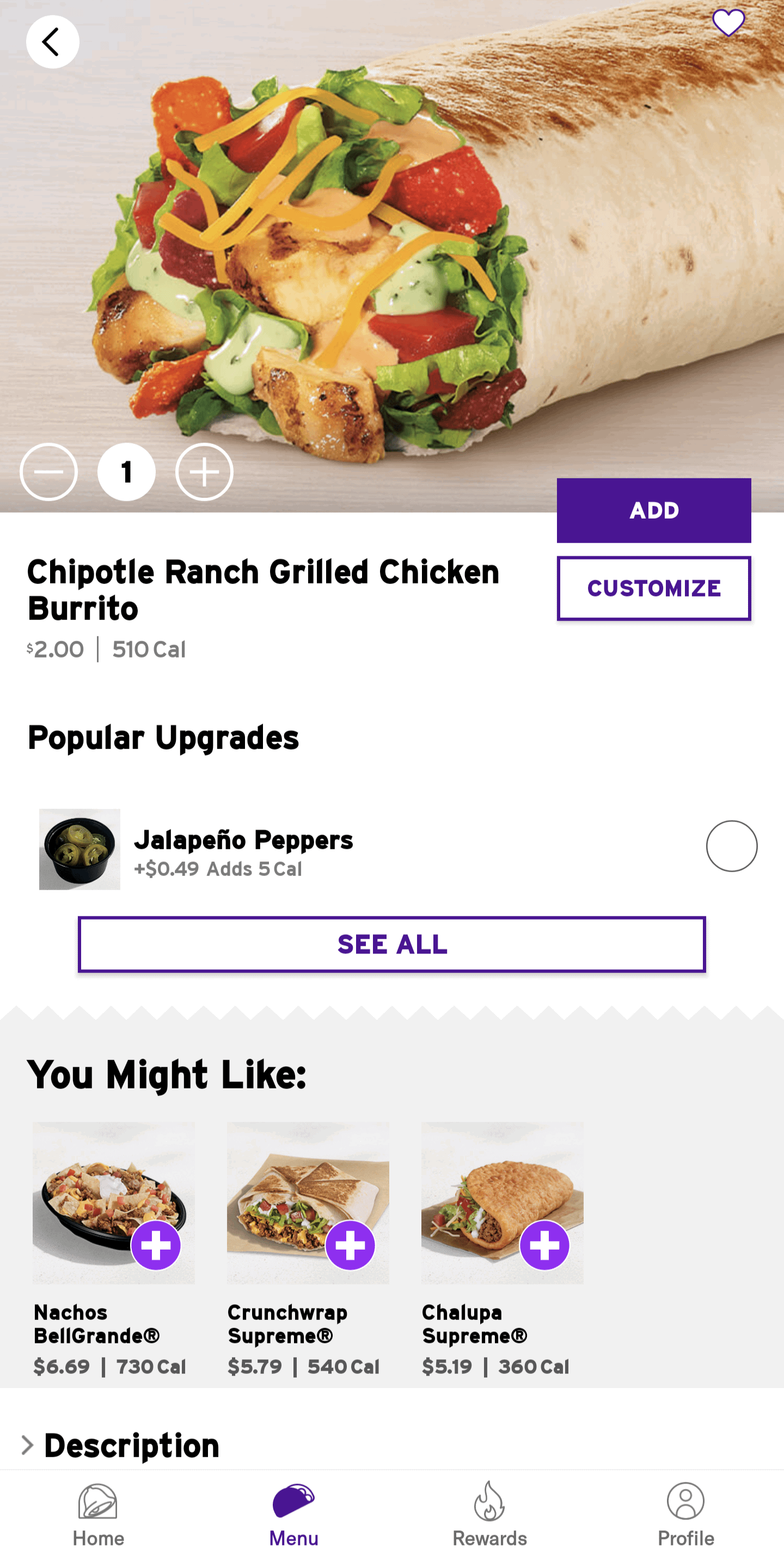784x1558 pixels.
Task: Go back using the arrow button
Action: (x=52, y=42)
